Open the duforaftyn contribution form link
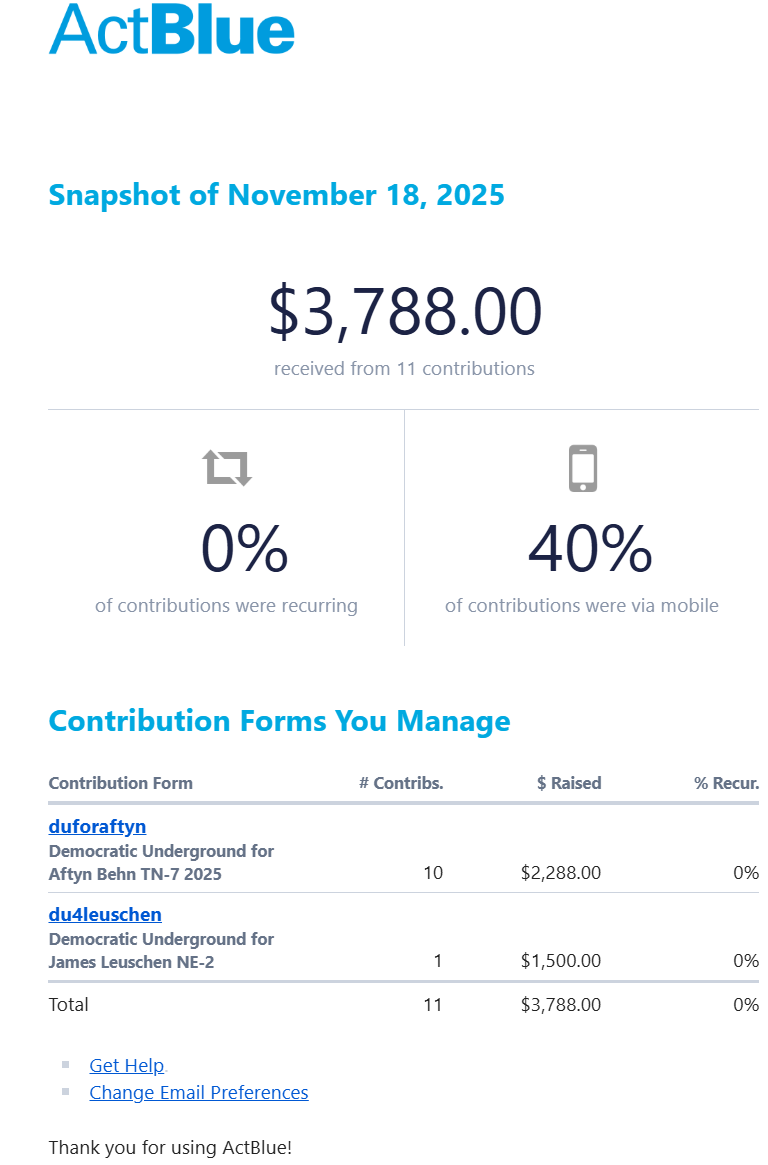This screenshot has height=1165, width=768. (x=97, y=826)
